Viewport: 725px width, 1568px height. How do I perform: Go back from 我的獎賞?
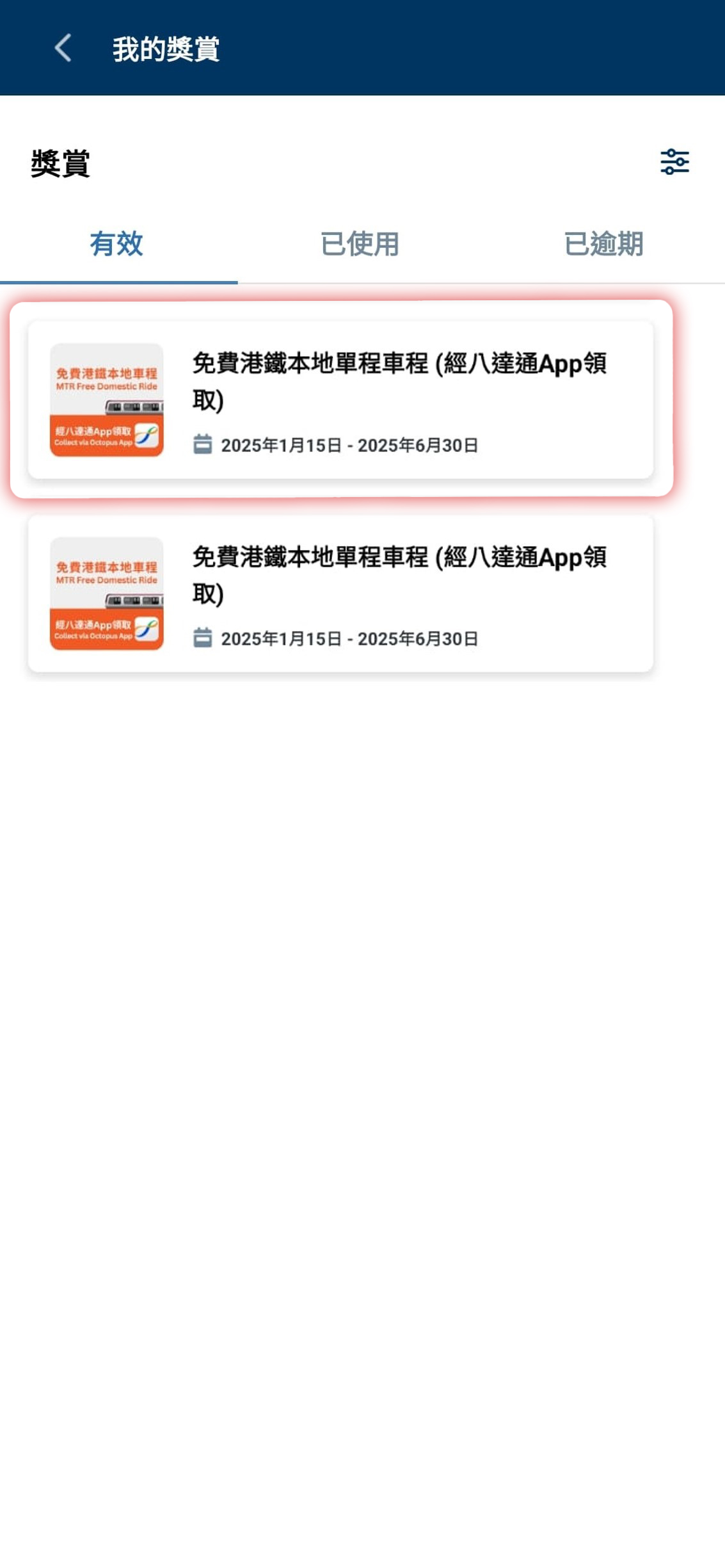[x=63, y=48]
